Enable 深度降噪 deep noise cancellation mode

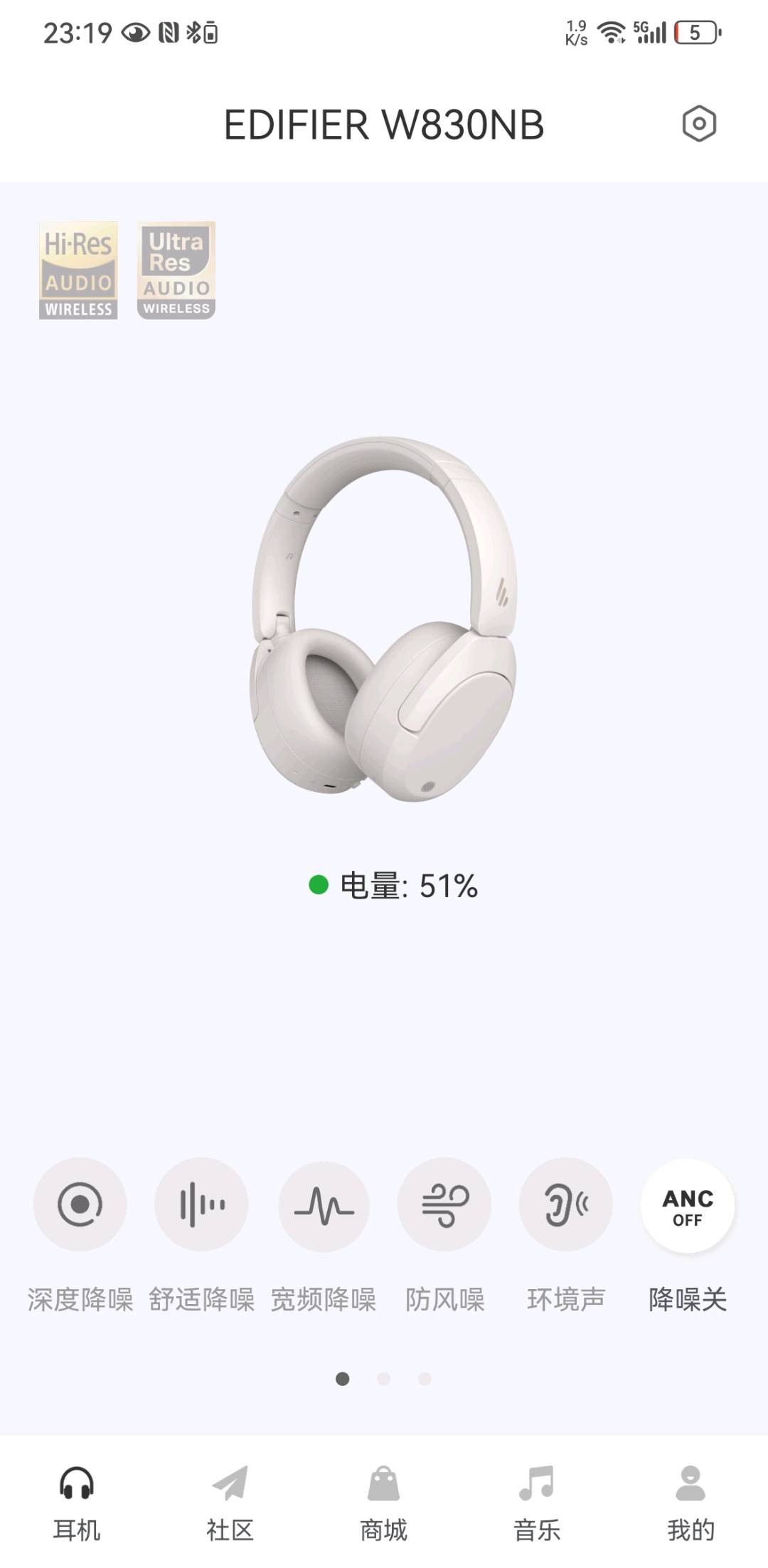click(x=80, y=1204)
